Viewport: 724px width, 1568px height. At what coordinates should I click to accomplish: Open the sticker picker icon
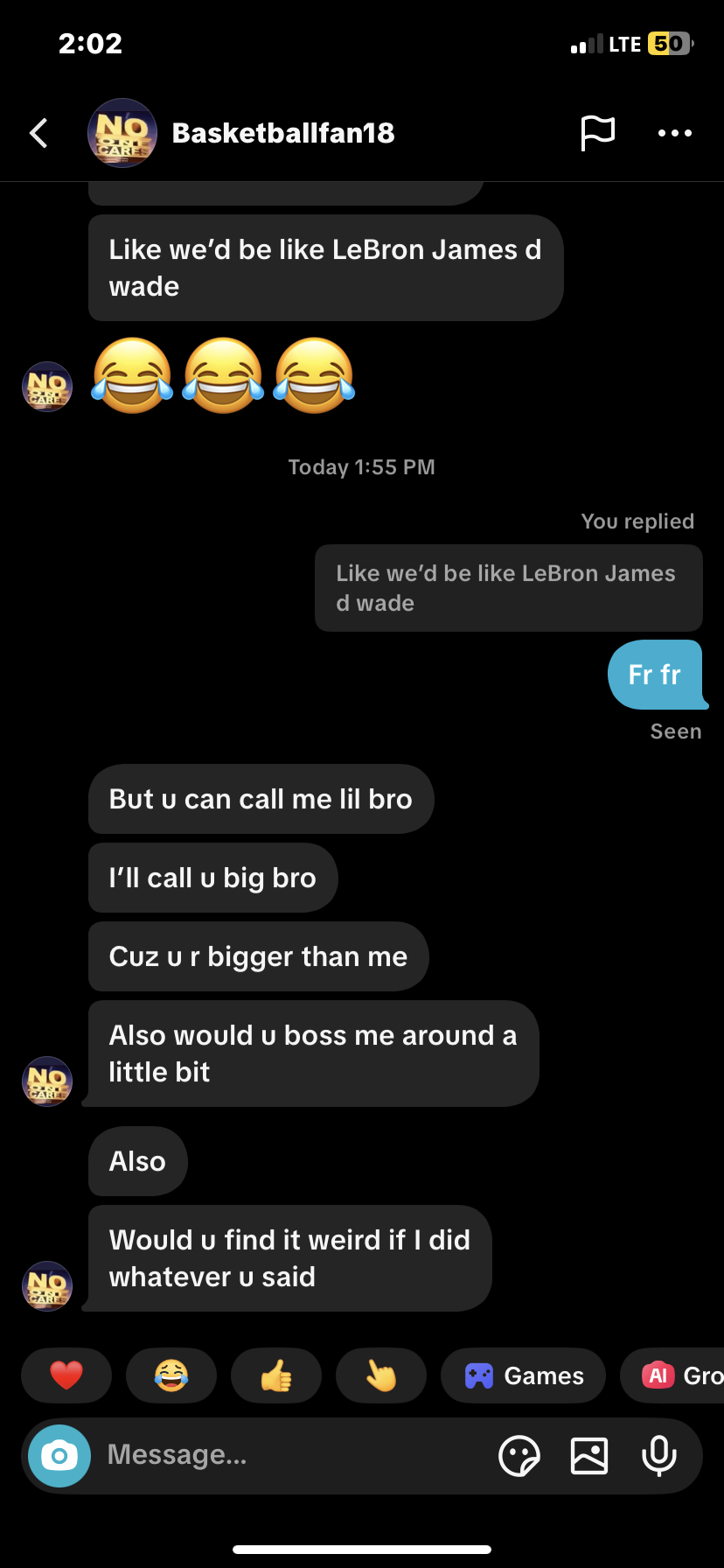(x=519, y=1456)
